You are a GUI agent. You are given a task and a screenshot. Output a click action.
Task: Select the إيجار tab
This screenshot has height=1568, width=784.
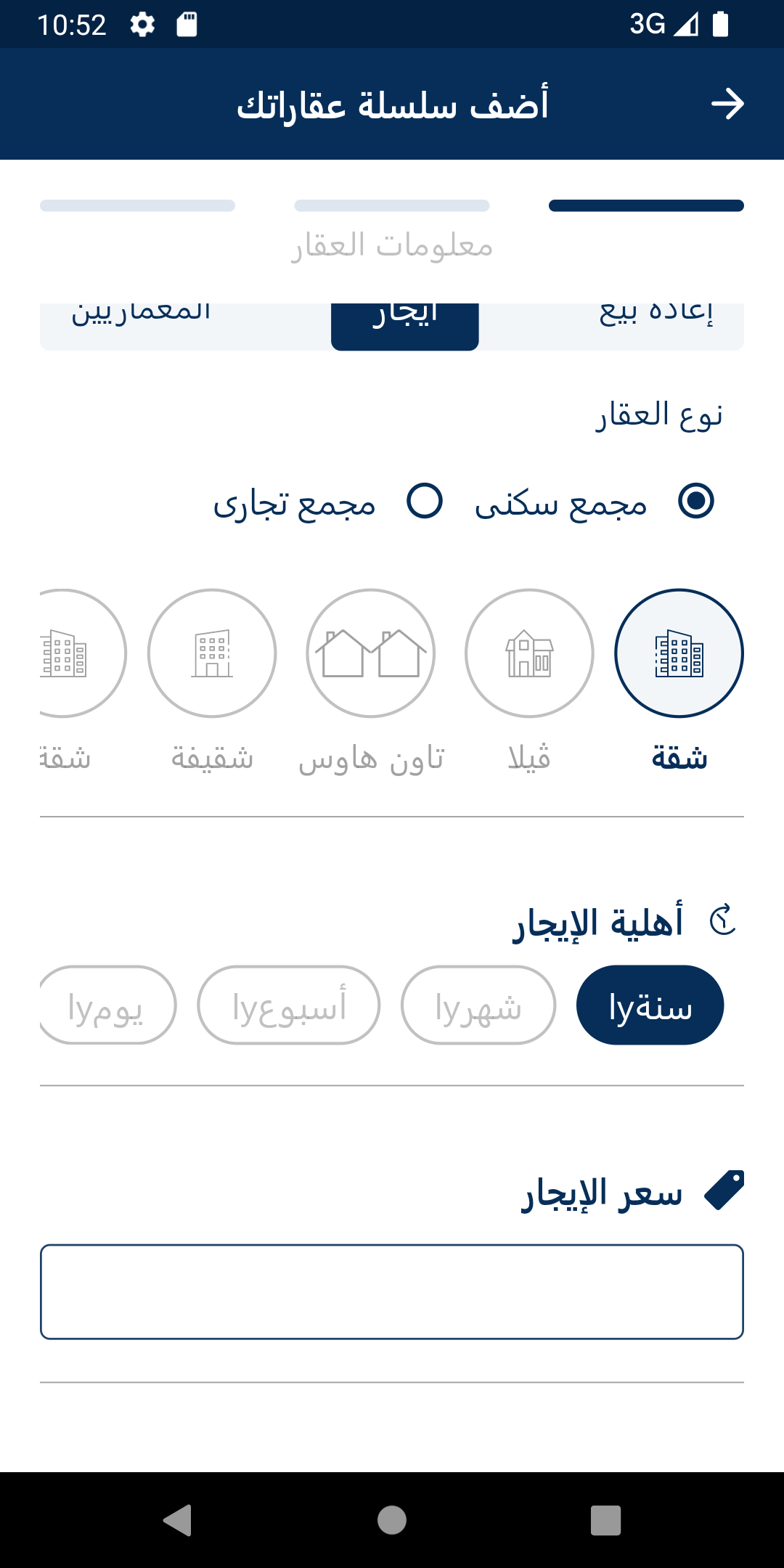pyautogui.click(x=405, y=322)
